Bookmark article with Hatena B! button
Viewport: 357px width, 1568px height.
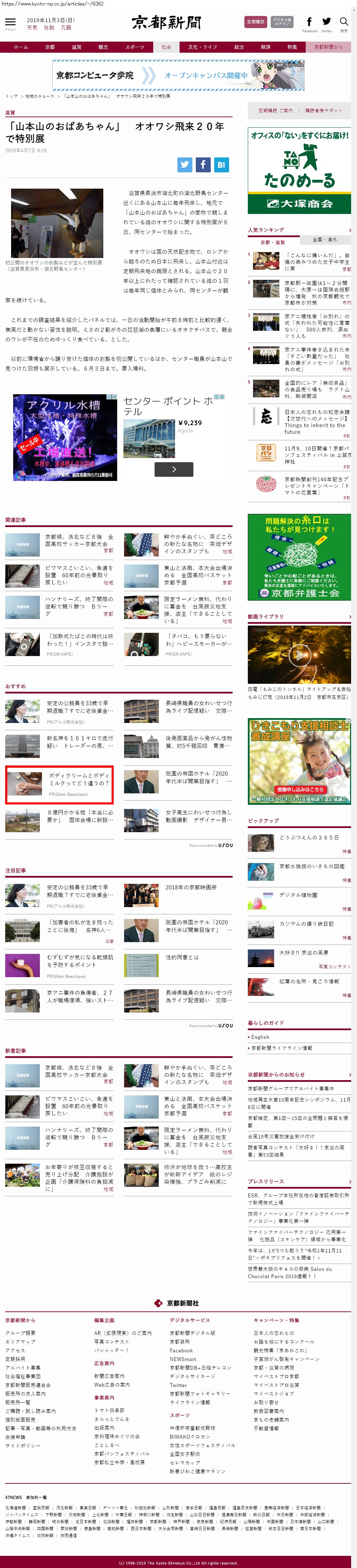click(221, 164)
